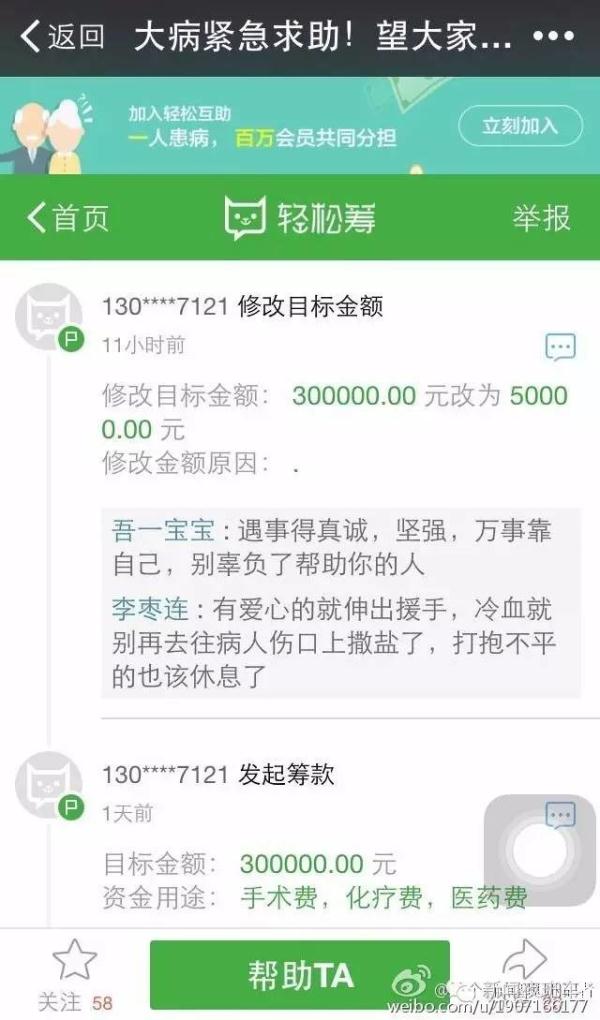
Task: Comment on the 修改目标金额 update
Action: pos(560,347)
